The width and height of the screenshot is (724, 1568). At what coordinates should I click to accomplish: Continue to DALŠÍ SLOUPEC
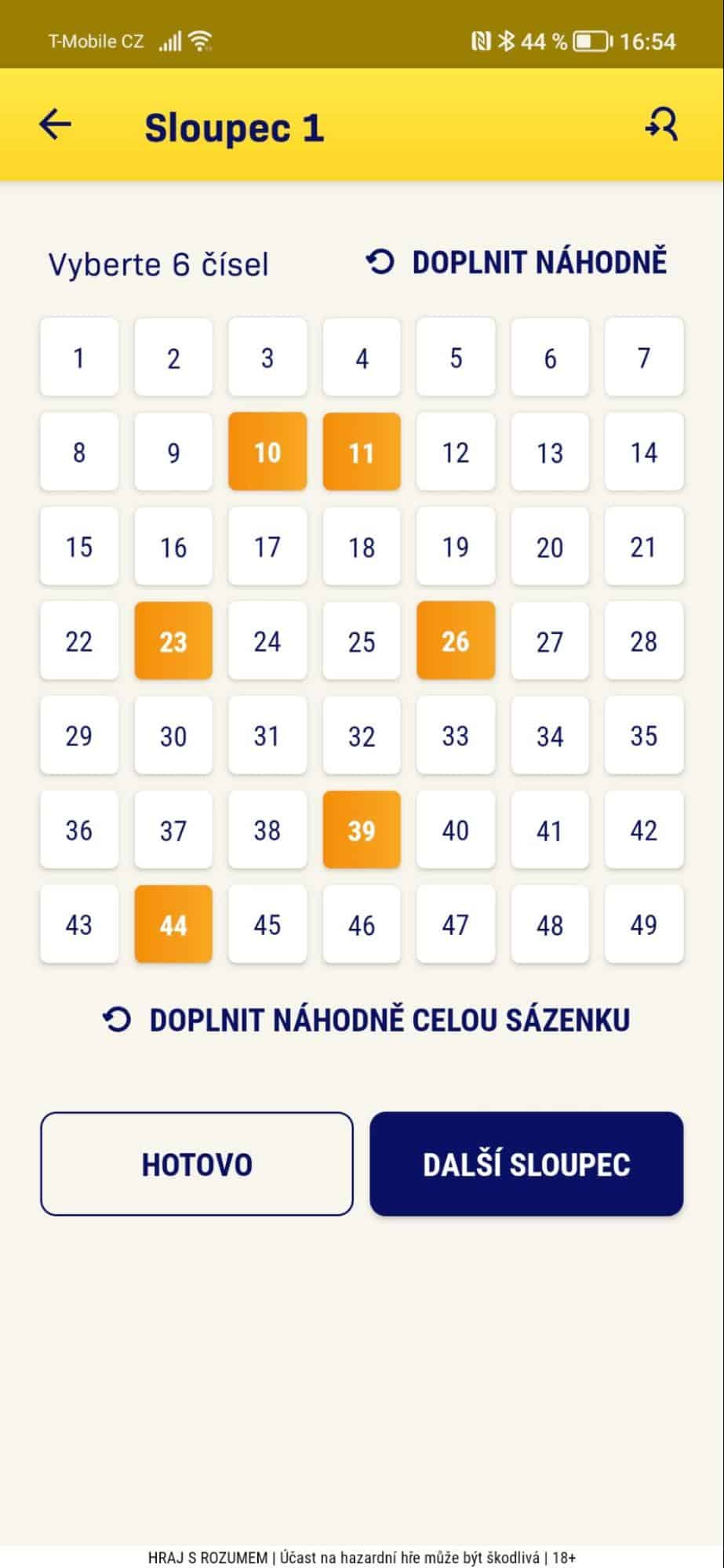pos(526,1164)
